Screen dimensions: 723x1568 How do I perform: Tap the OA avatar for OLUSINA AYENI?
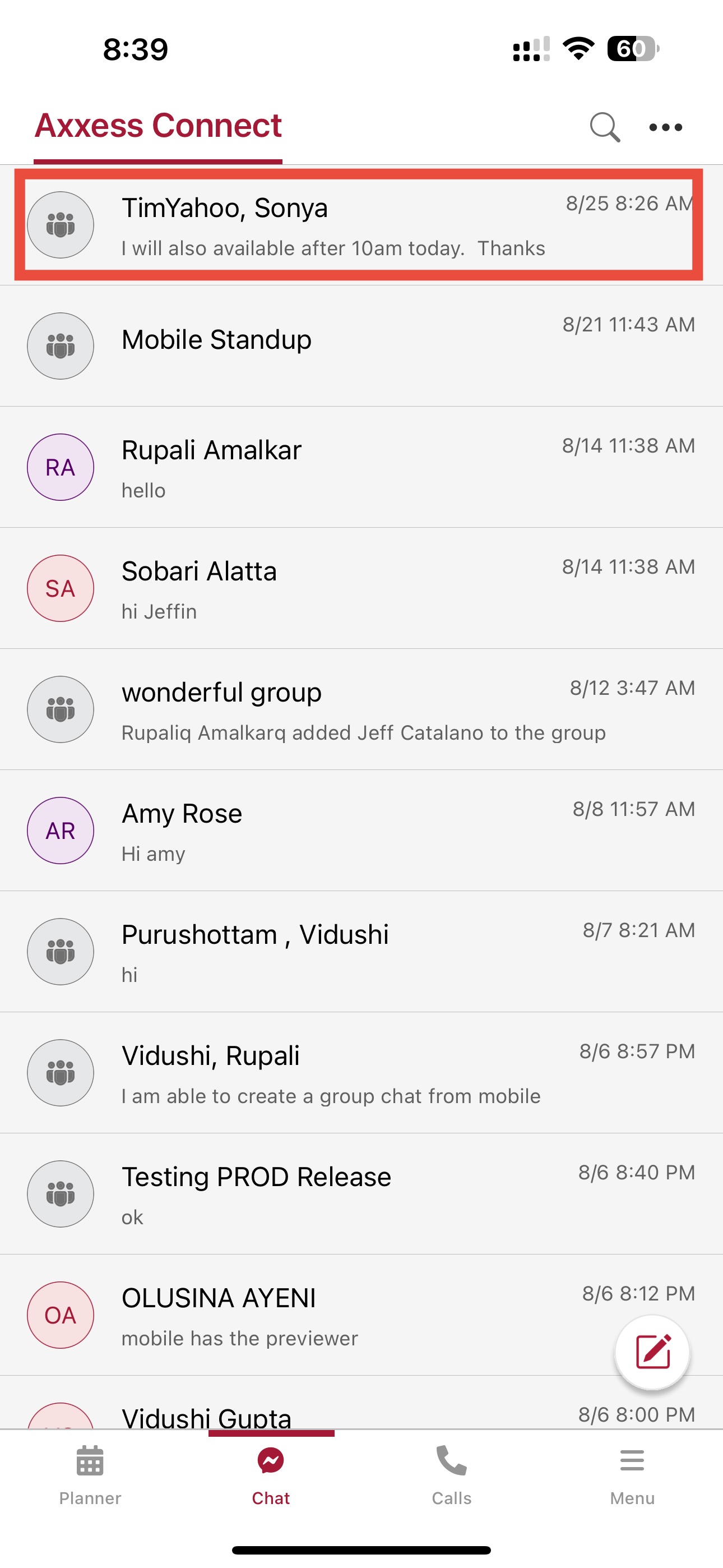[61, 1315]
